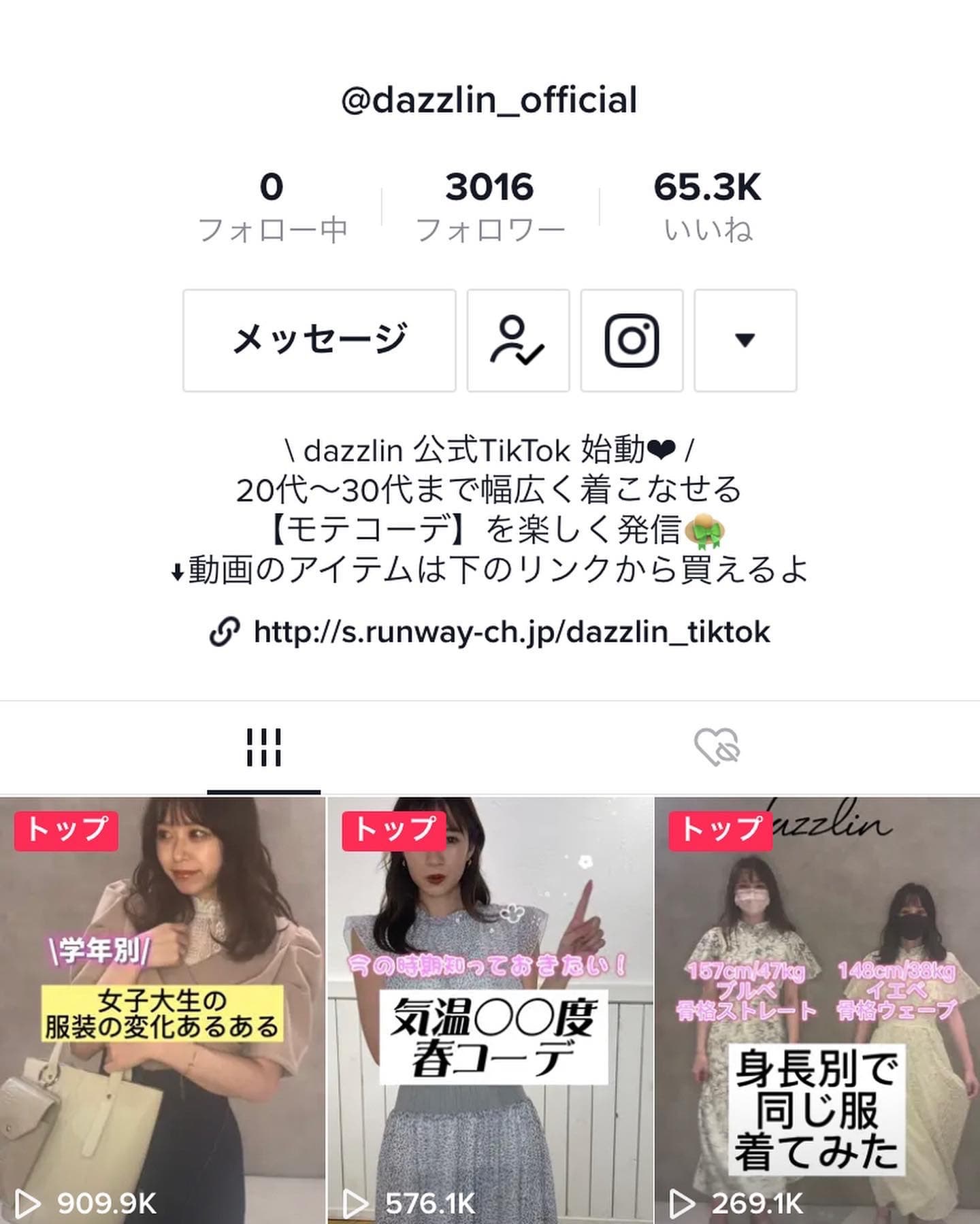Expand the suggested accounts dropdown arrow
Screen dimensions: 980x1224
pyautogui.click(x=745, y=340)
